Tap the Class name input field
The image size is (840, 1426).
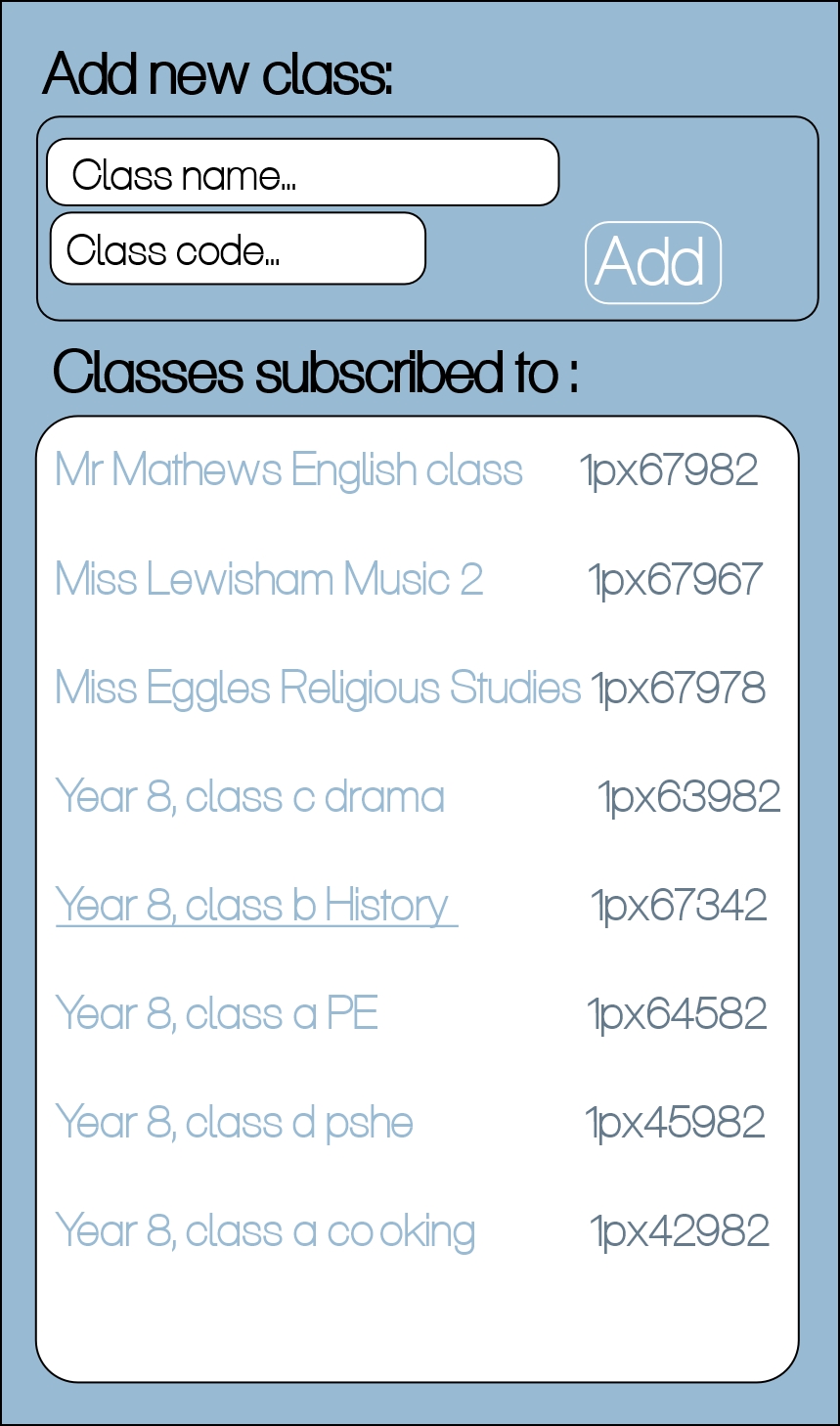(x=303, y=173)
